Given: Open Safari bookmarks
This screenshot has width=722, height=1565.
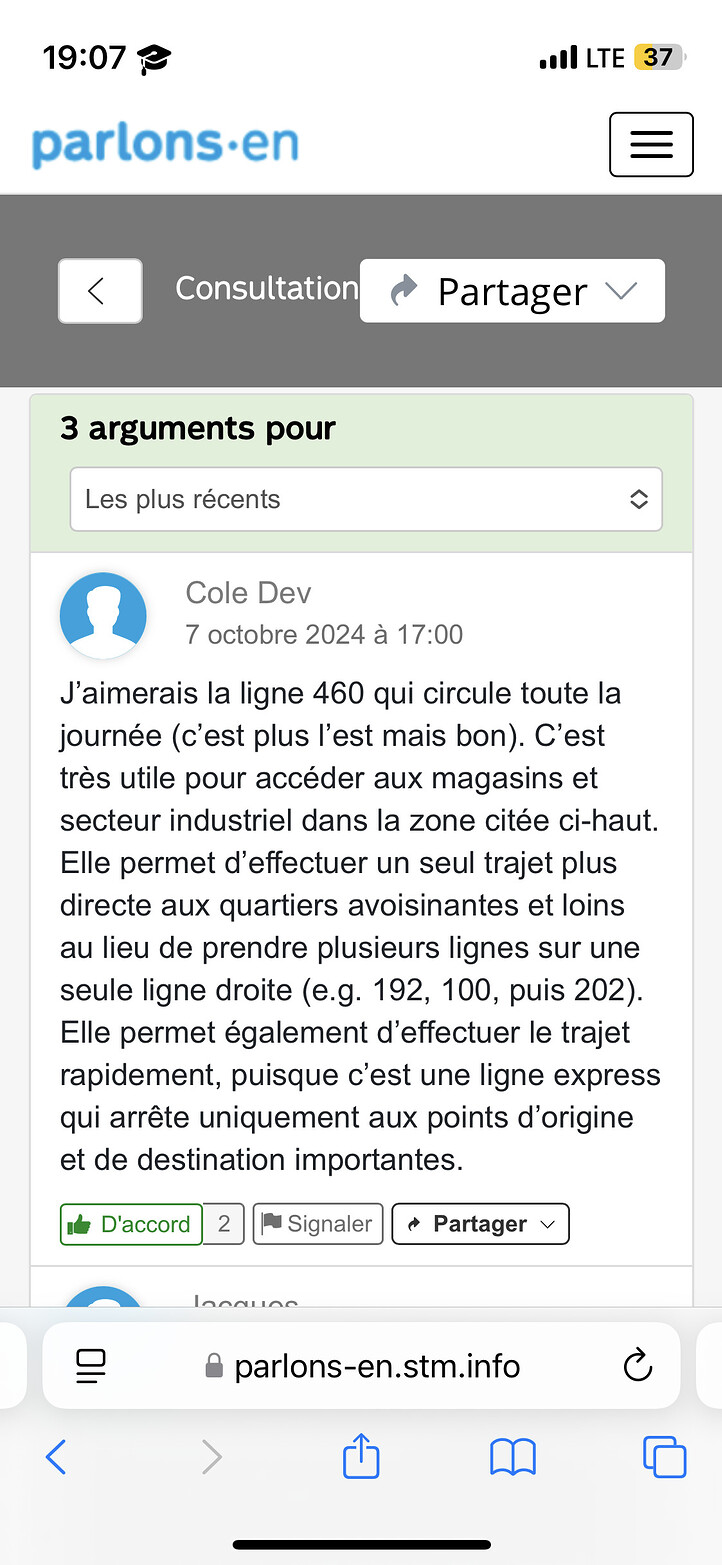Looking at the screenshot, I should click(513, 1457).
